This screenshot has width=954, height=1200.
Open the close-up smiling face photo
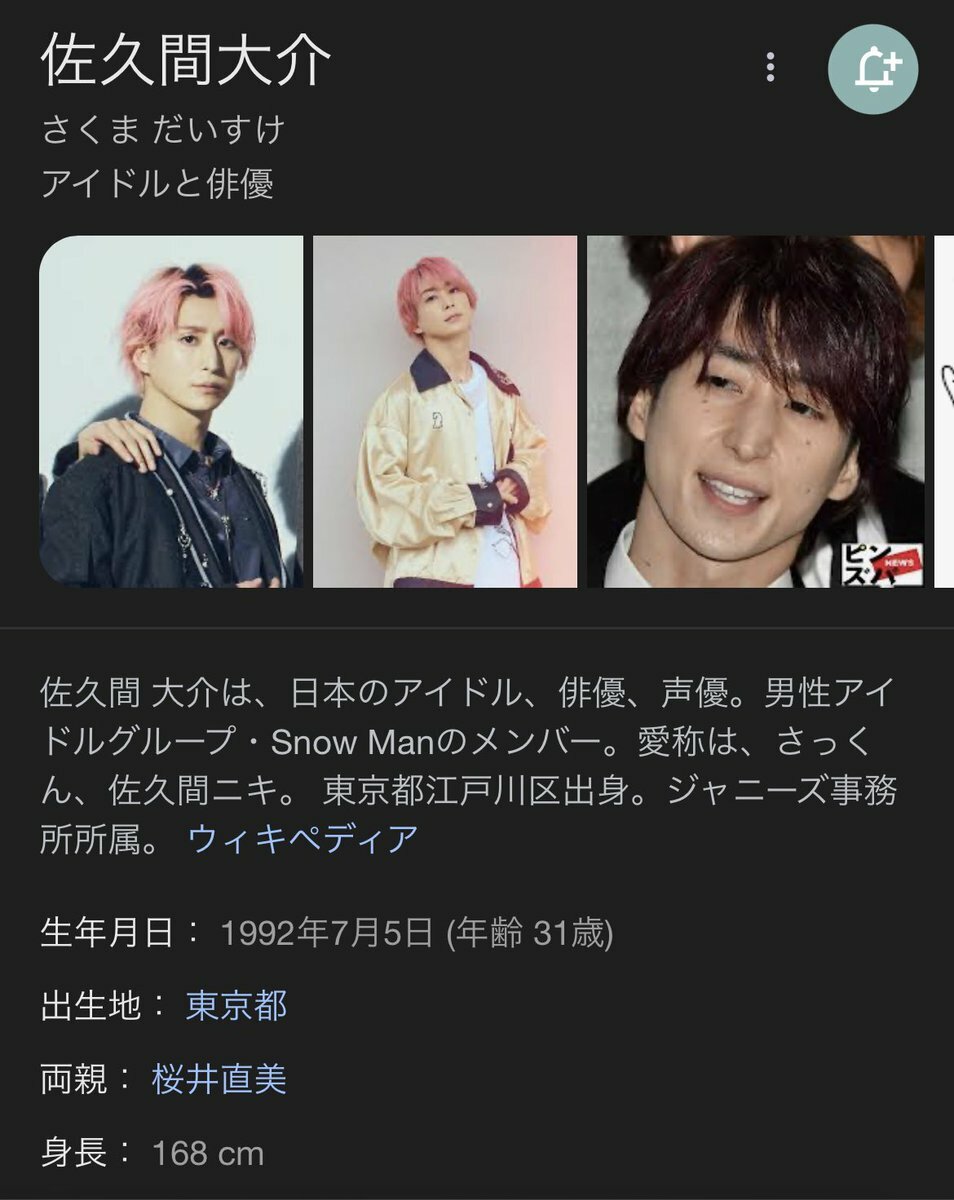coord(755,411)
